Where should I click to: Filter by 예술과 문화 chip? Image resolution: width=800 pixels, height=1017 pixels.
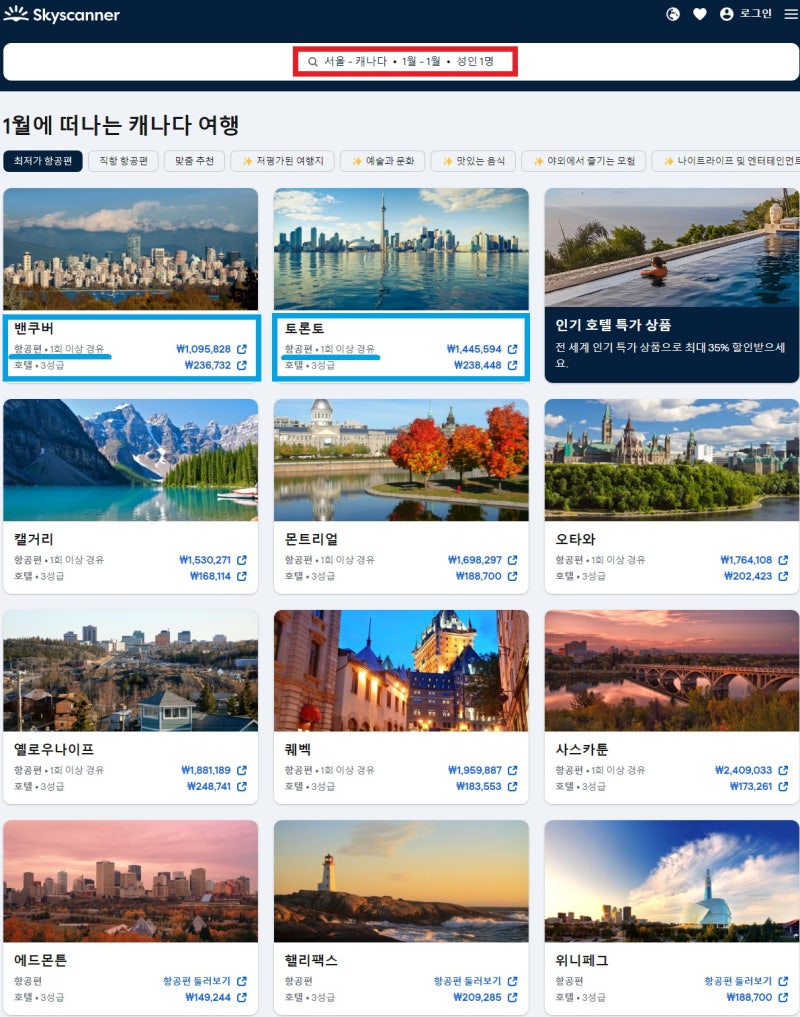tap(383, 161)
